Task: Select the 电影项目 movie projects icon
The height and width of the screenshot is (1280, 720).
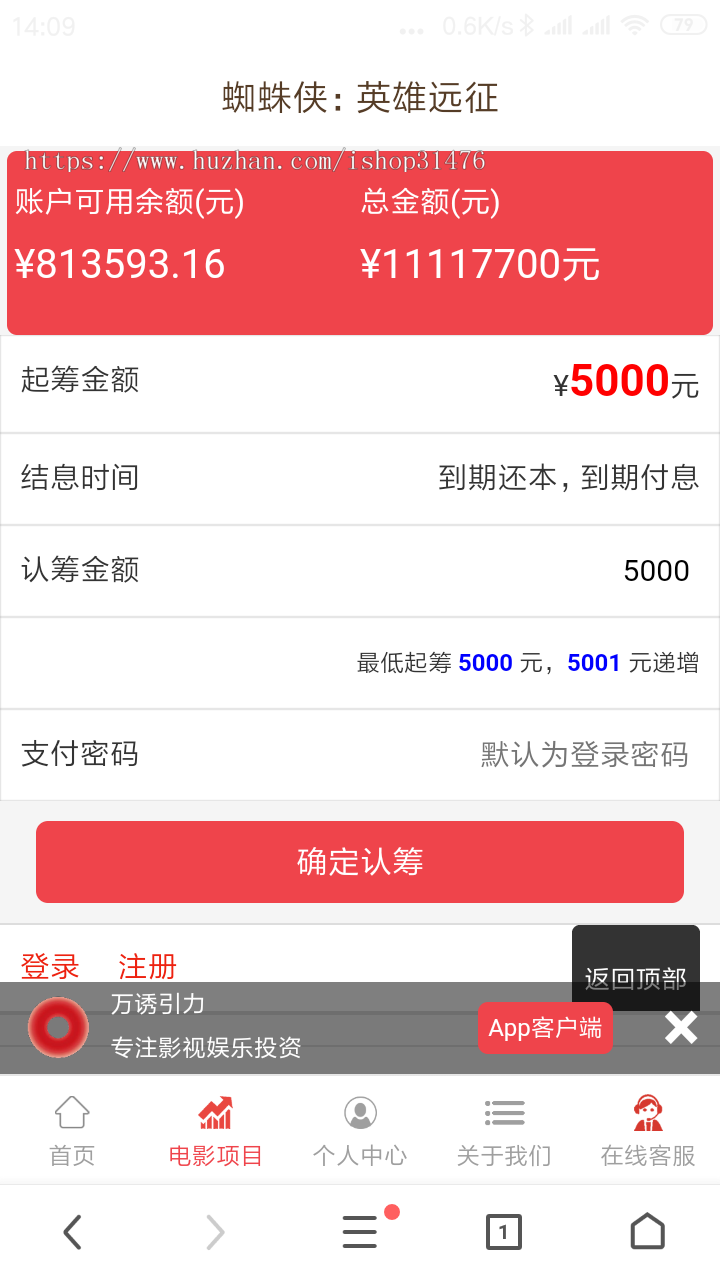Action: [x=215, y=1112]
